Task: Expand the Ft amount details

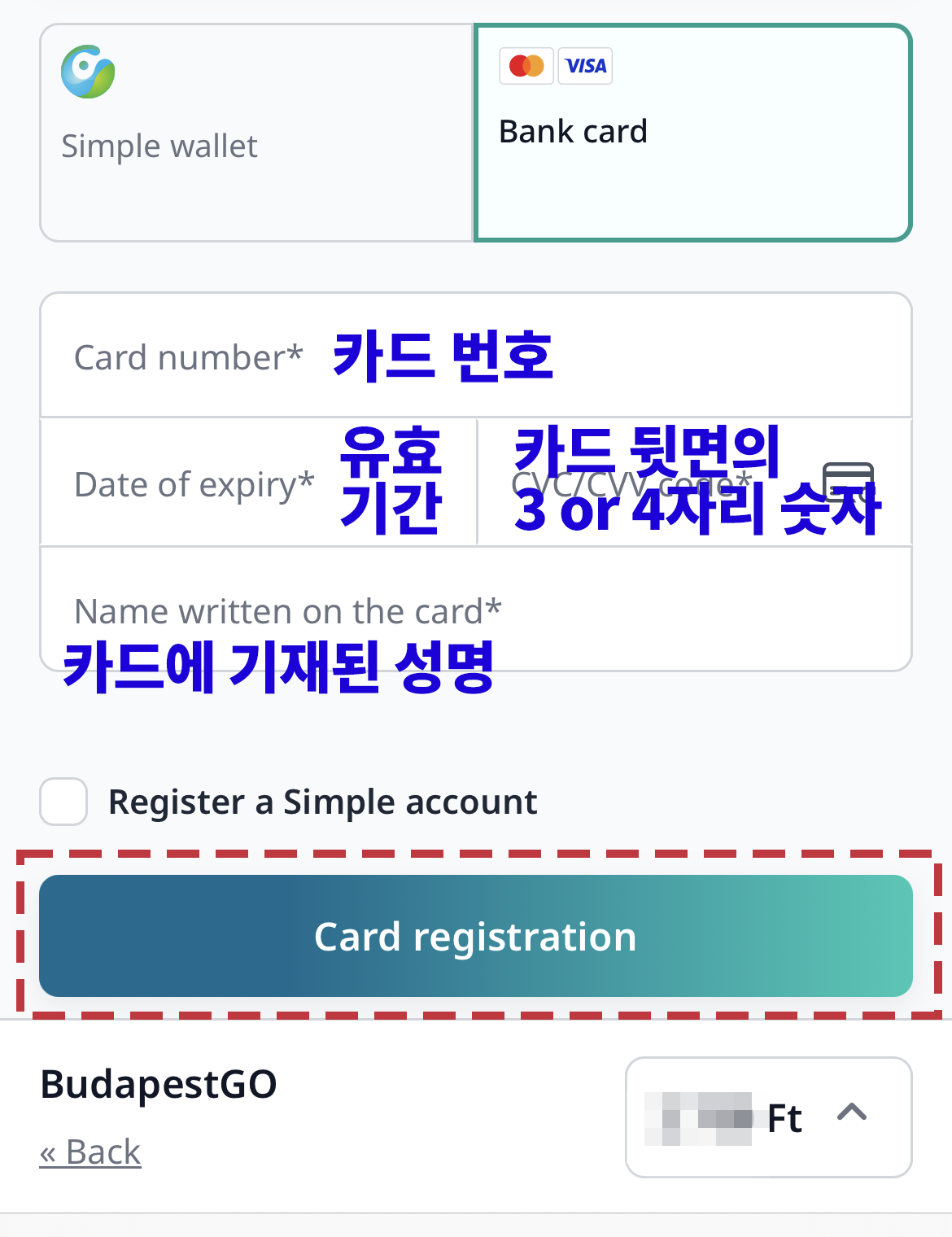Action: tap(851, 1115)
